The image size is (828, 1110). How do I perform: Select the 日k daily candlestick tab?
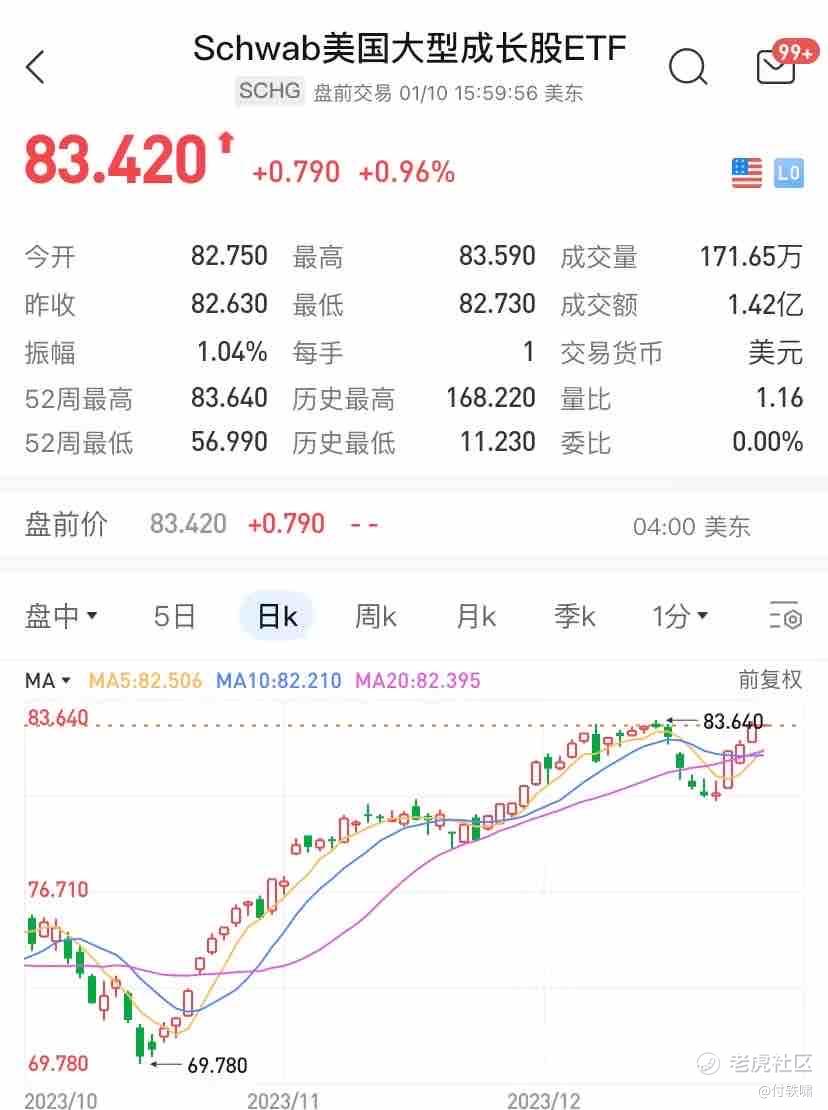tap(276, 617)
